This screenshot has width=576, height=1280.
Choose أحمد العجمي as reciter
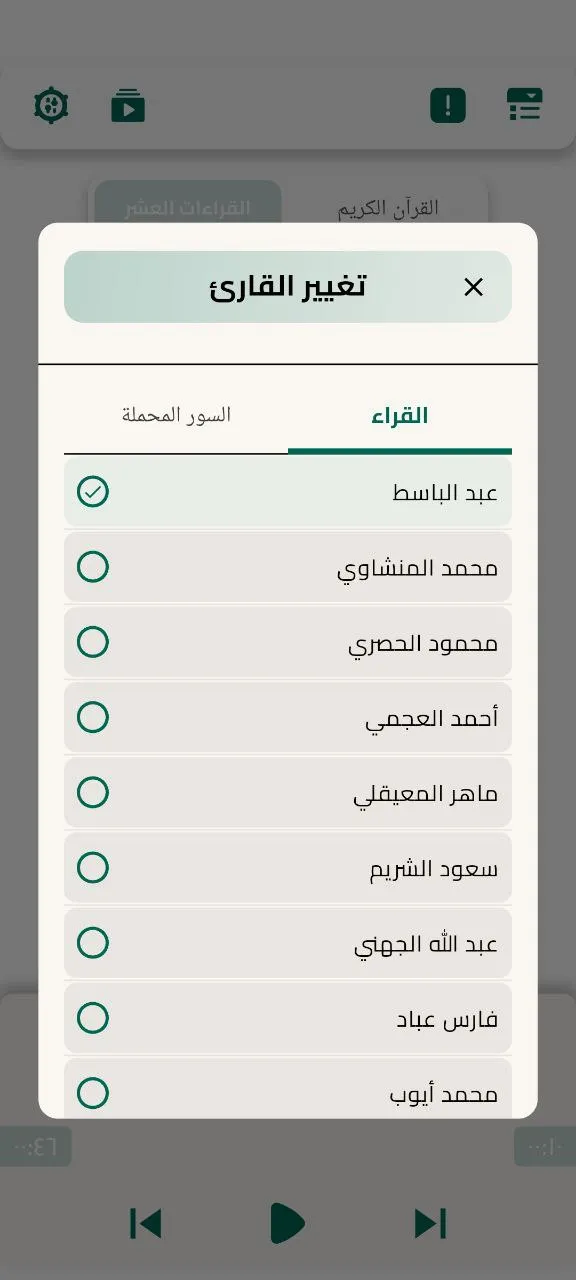click(288, 717)
